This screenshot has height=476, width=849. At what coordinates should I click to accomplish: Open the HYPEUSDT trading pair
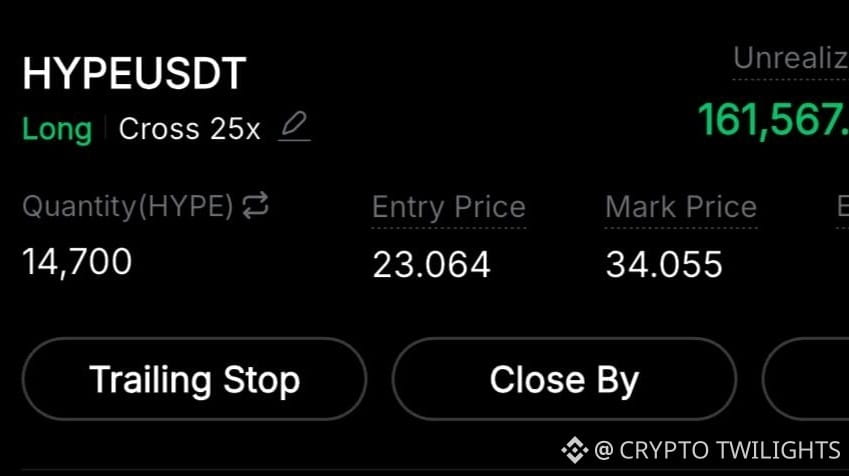click(134, 73)
